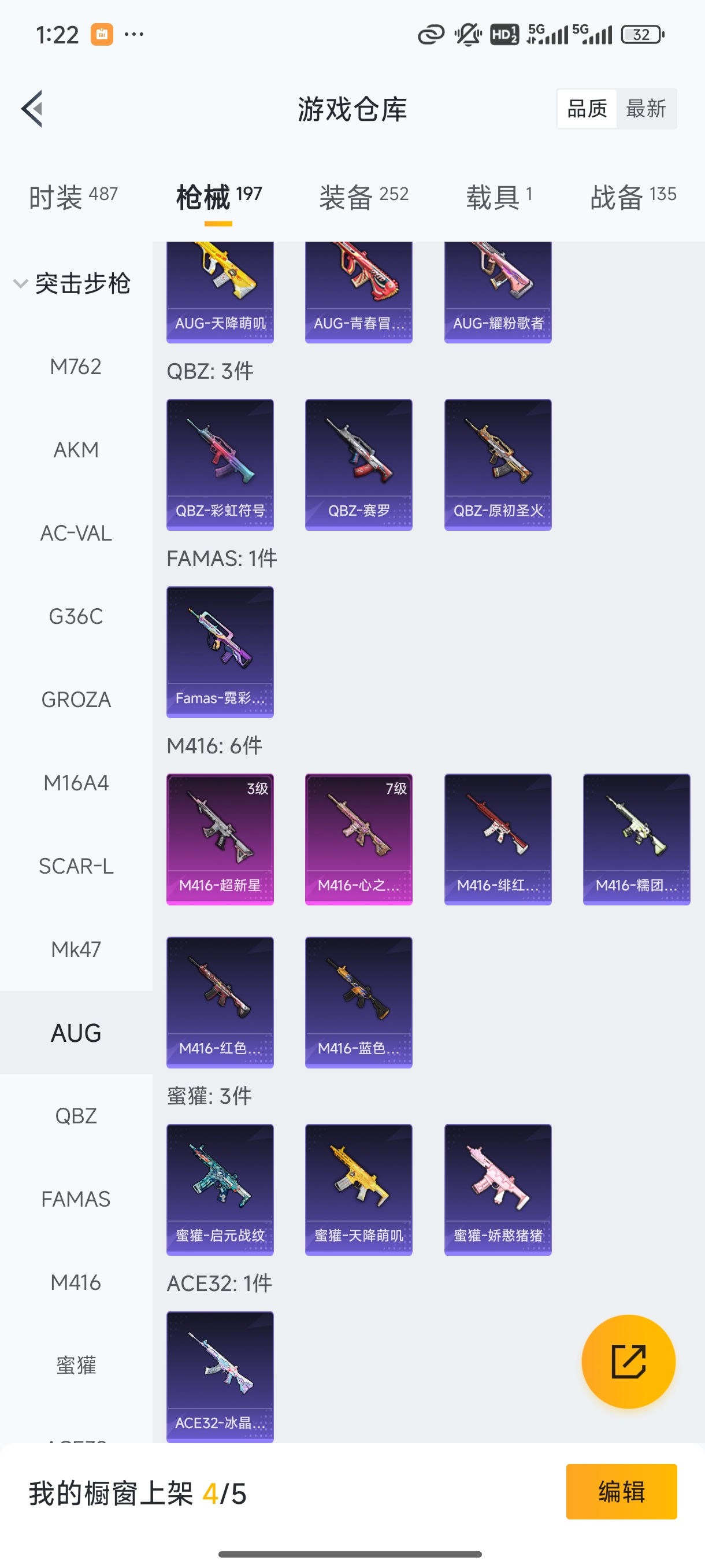This screenshot has width=705, height=1568.
Task: Choose SCAR-L in the sidebar
Action: coord(76,866)
